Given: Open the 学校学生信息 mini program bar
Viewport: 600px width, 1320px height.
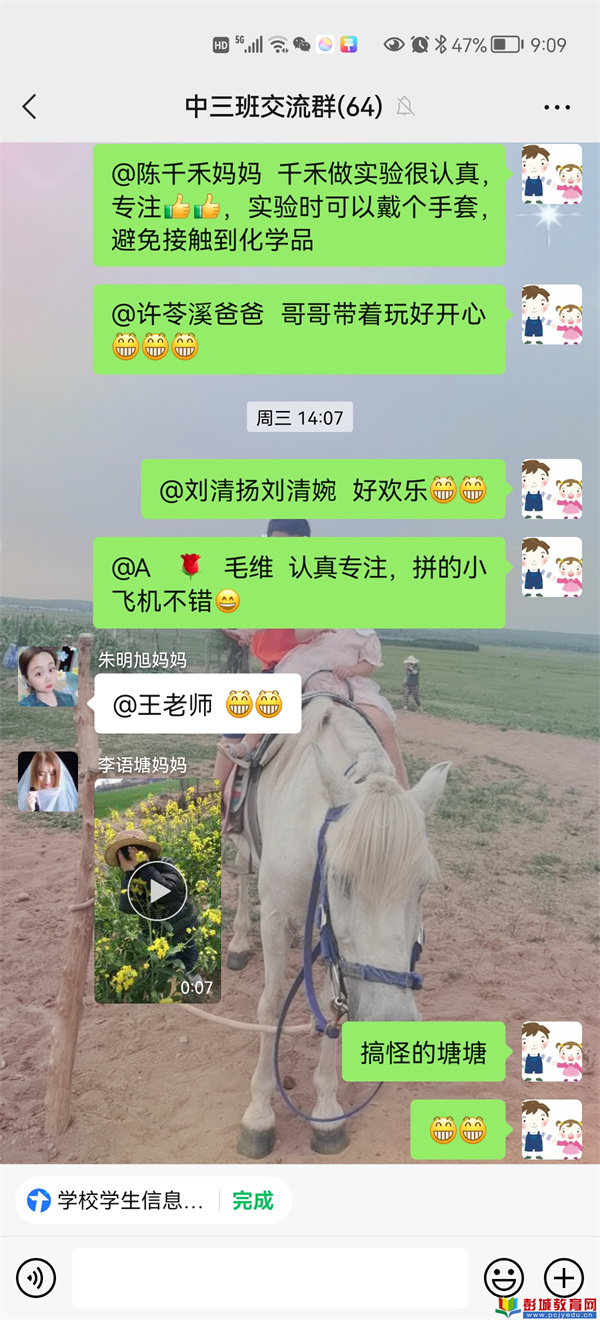Looking at the screenshot, I should (130, 1200).
